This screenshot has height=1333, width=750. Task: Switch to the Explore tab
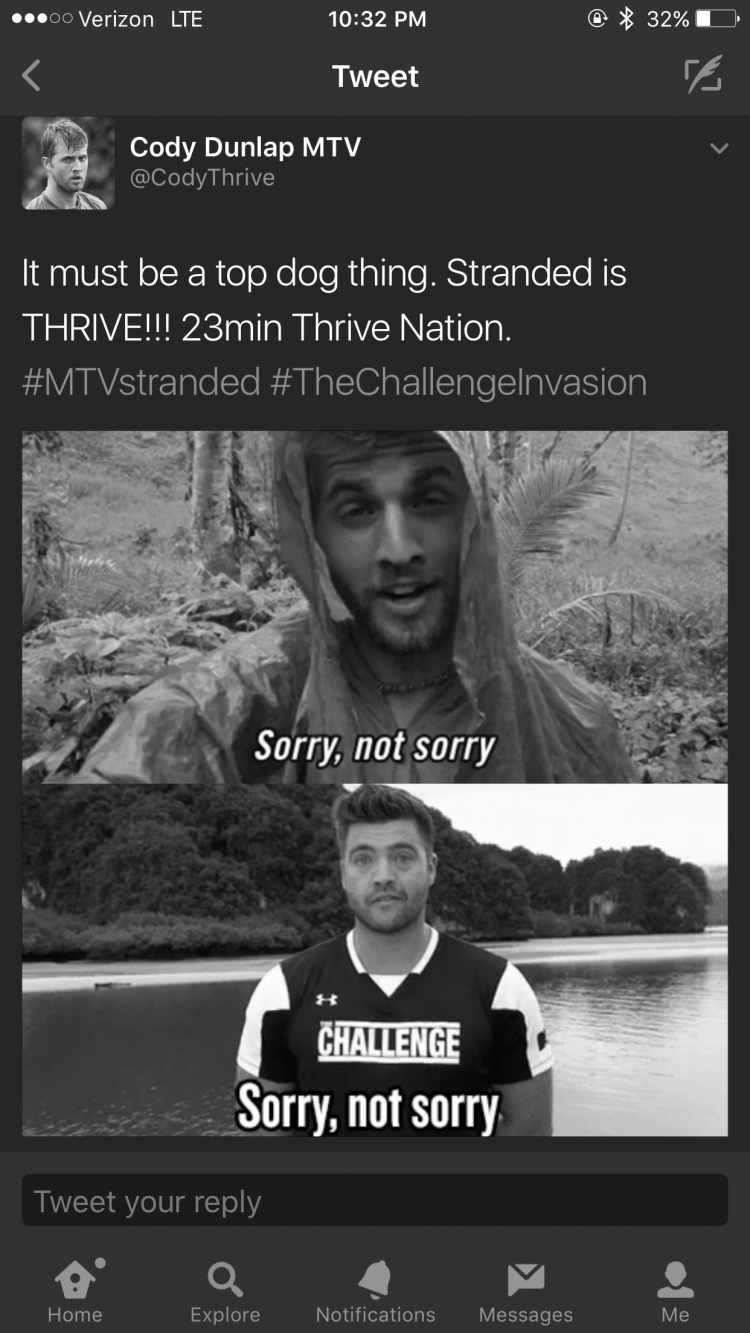point(225,1290)
